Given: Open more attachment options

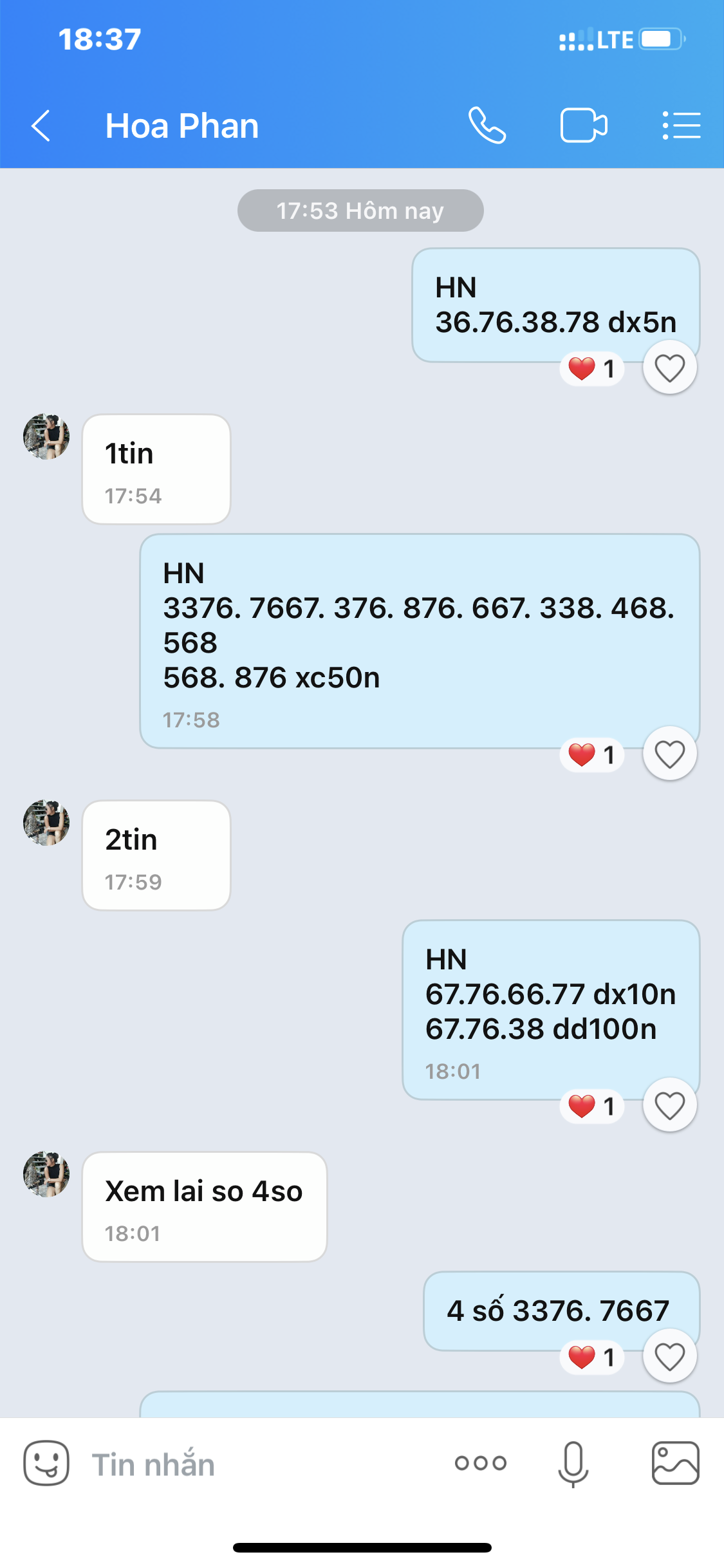Looking at the screenshot, I should click(x=481, y=1463).
